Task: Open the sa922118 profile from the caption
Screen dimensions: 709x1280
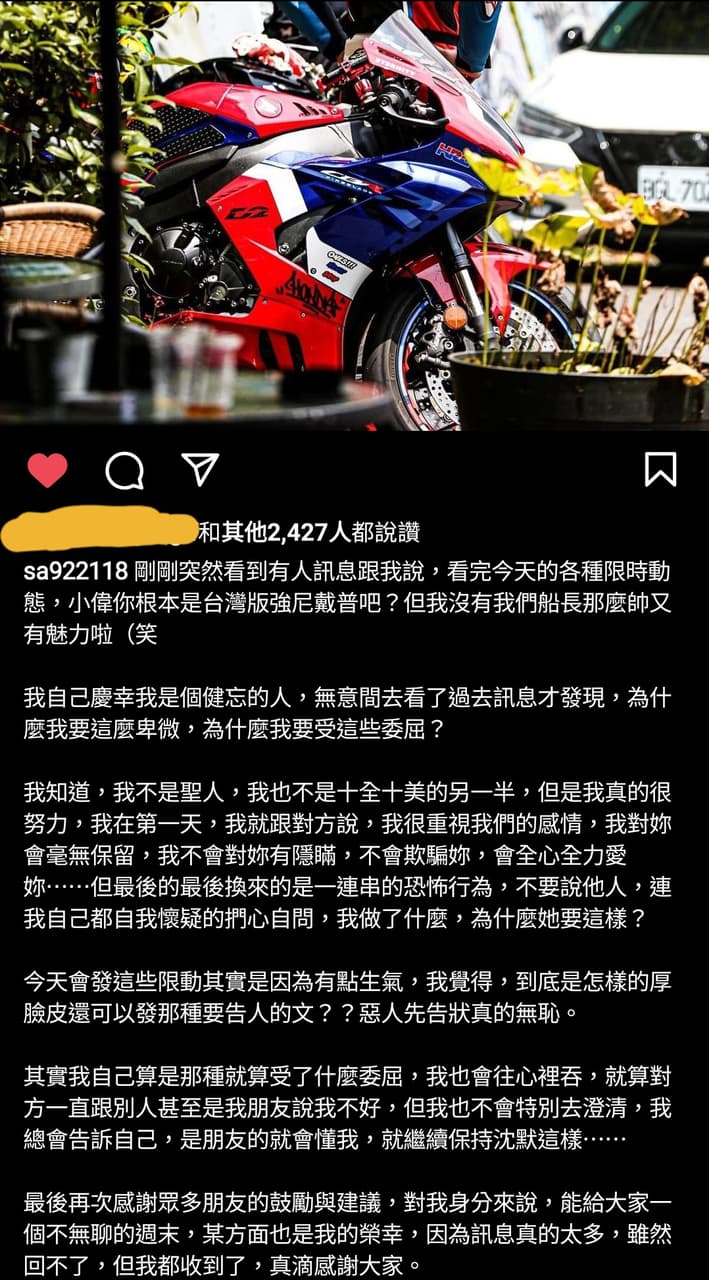Action: click(x=75, y=572)
